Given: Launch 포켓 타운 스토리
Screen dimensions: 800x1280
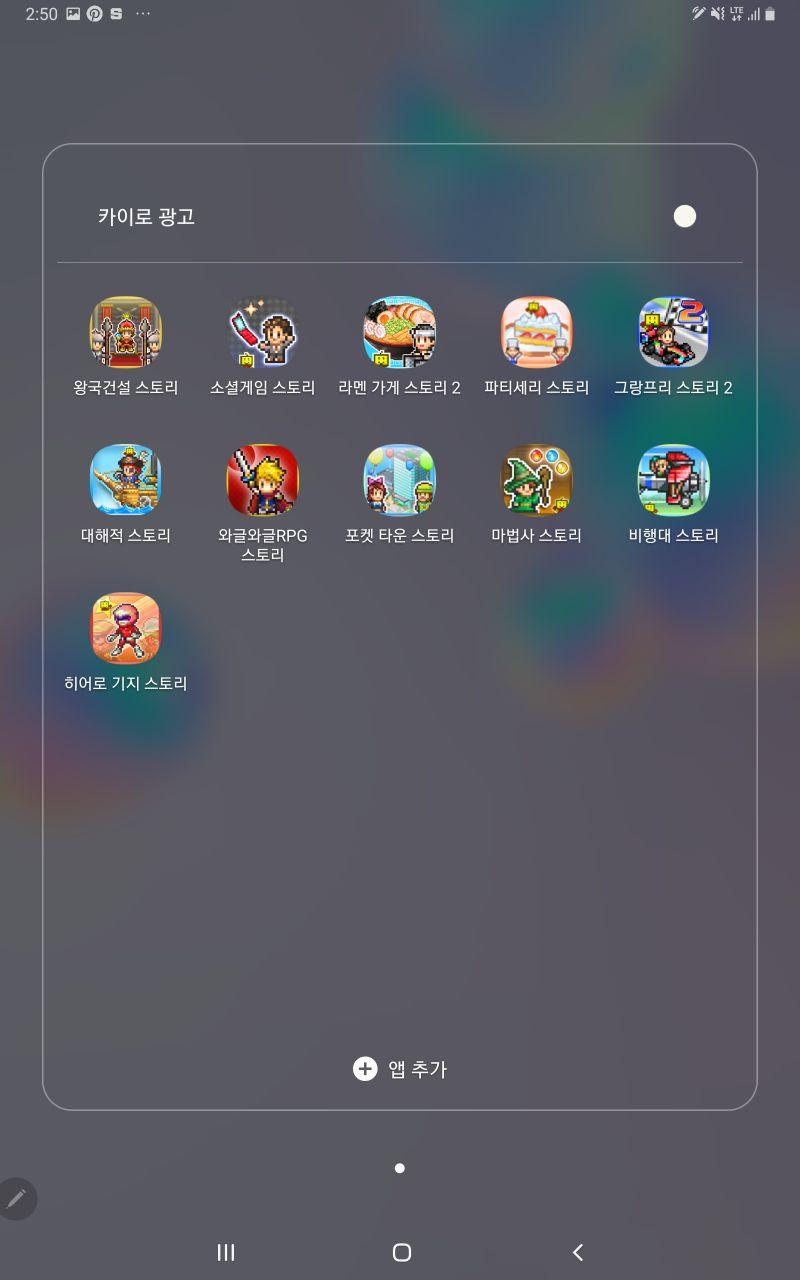Looking at the screenshot, I should [x=399, y=480].
